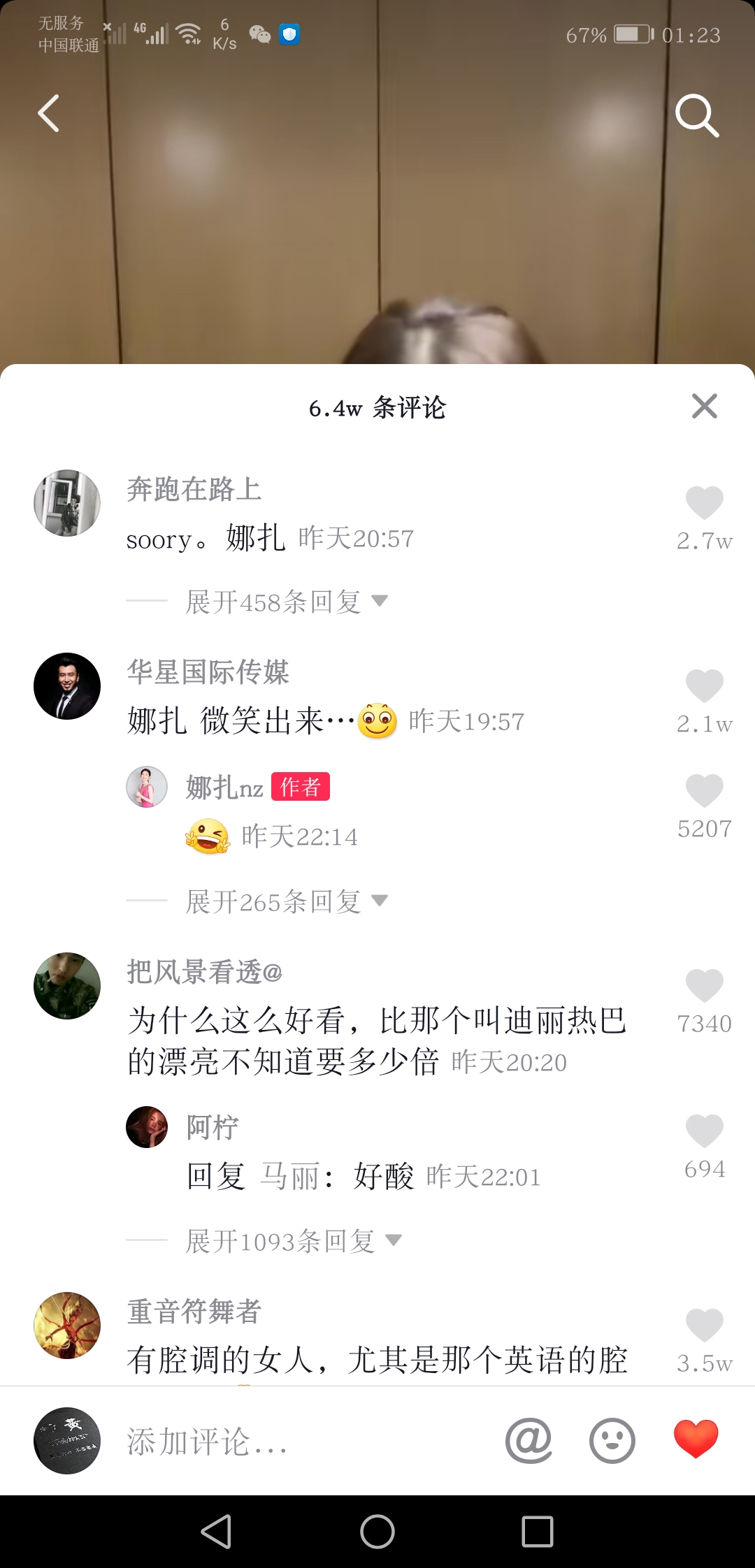This screenshot has width=755, height=1568.
Task: Like 华星国际传媒's comment
Action: tap(704, 685)
